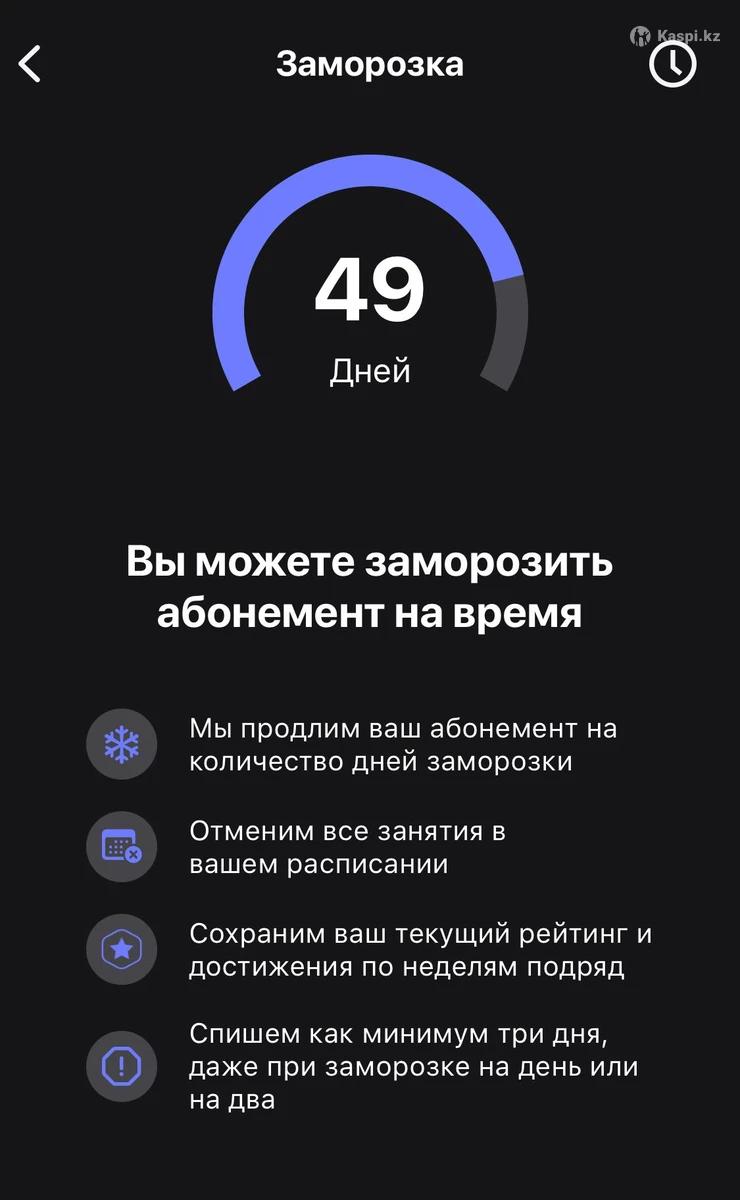Go back from the Заморозка screen
Viewport: 740px width, 1200px height.
click(x=31, y=65)
